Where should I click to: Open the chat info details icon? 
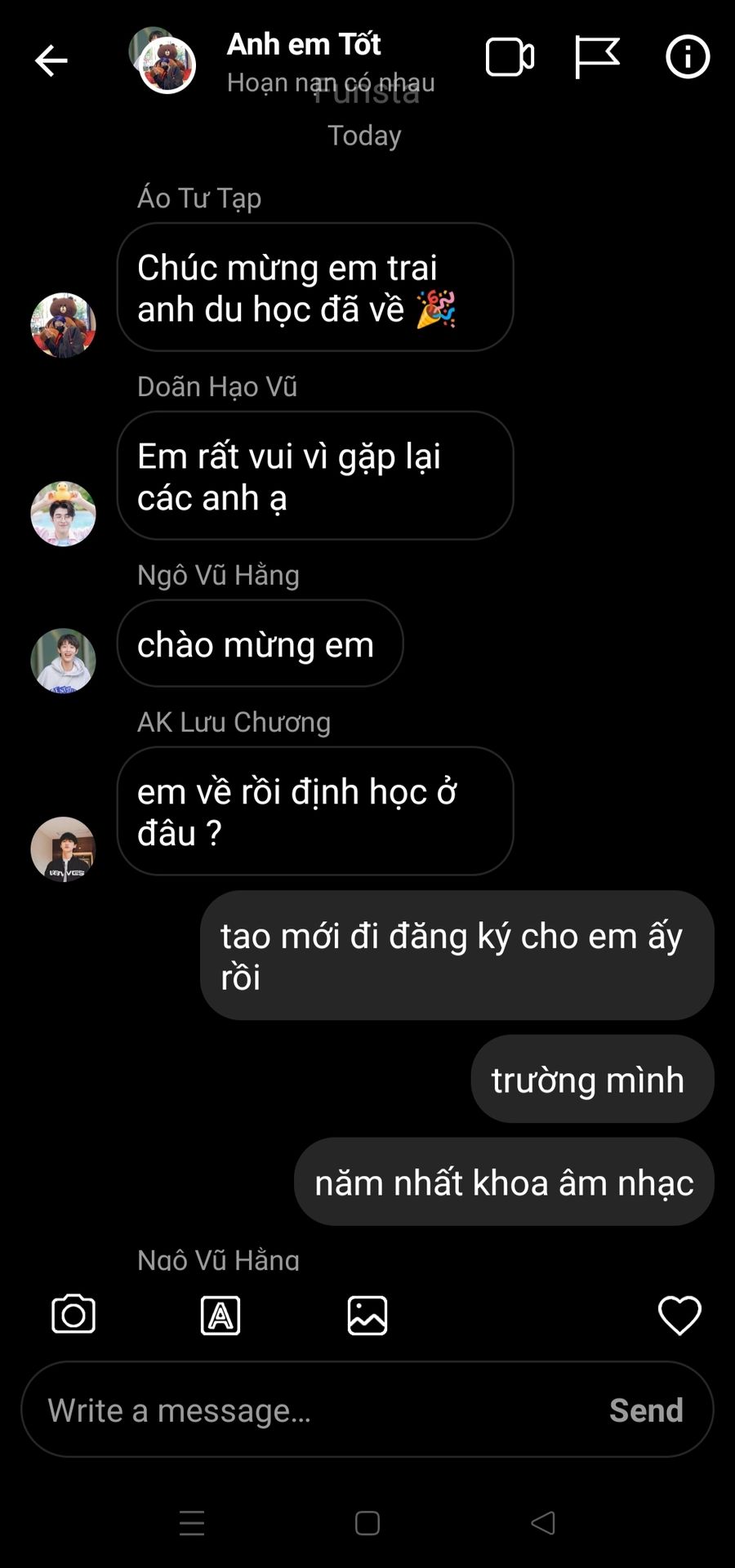[688, 57]
